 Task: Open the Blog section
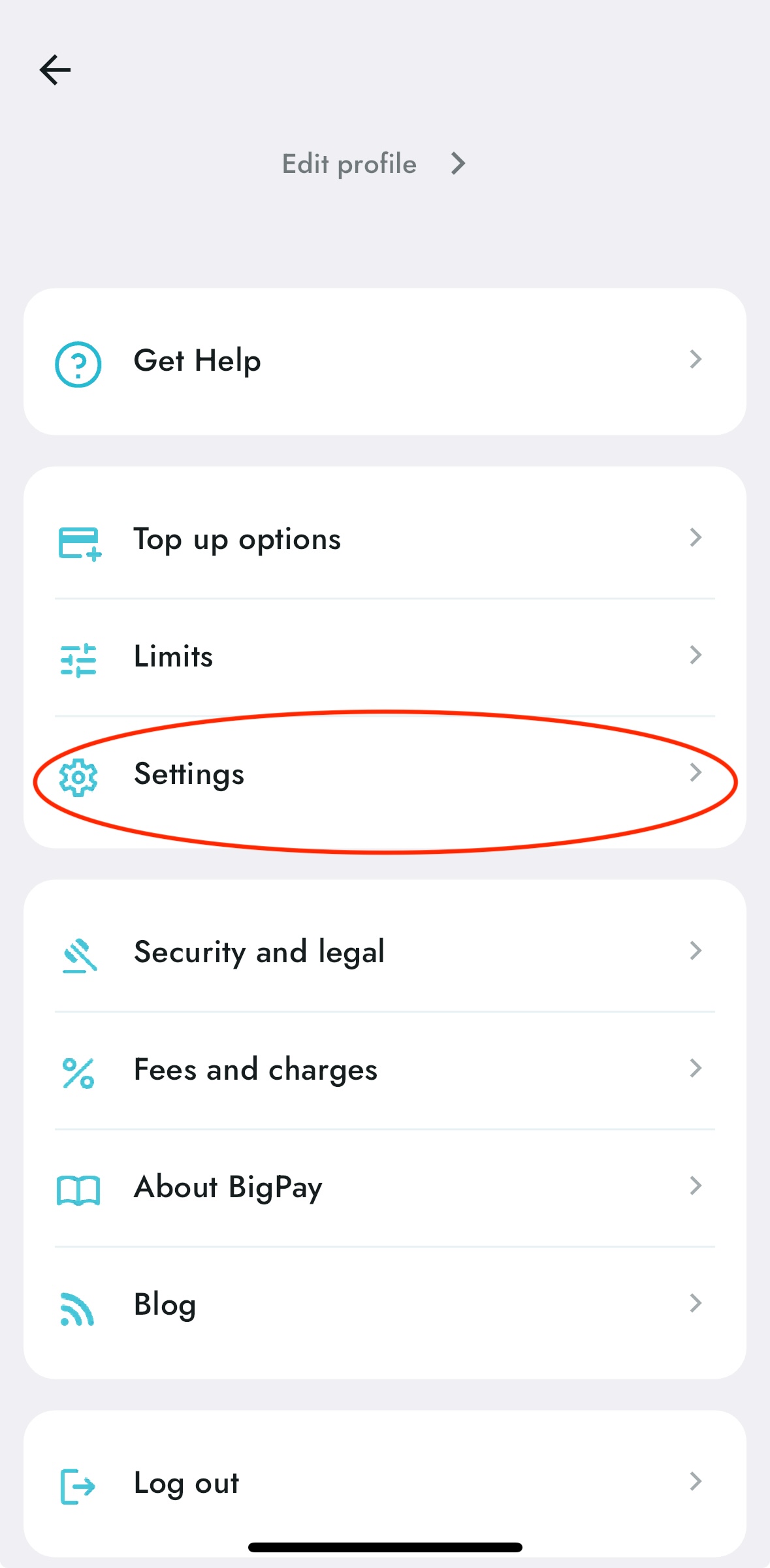[164, 1306]
